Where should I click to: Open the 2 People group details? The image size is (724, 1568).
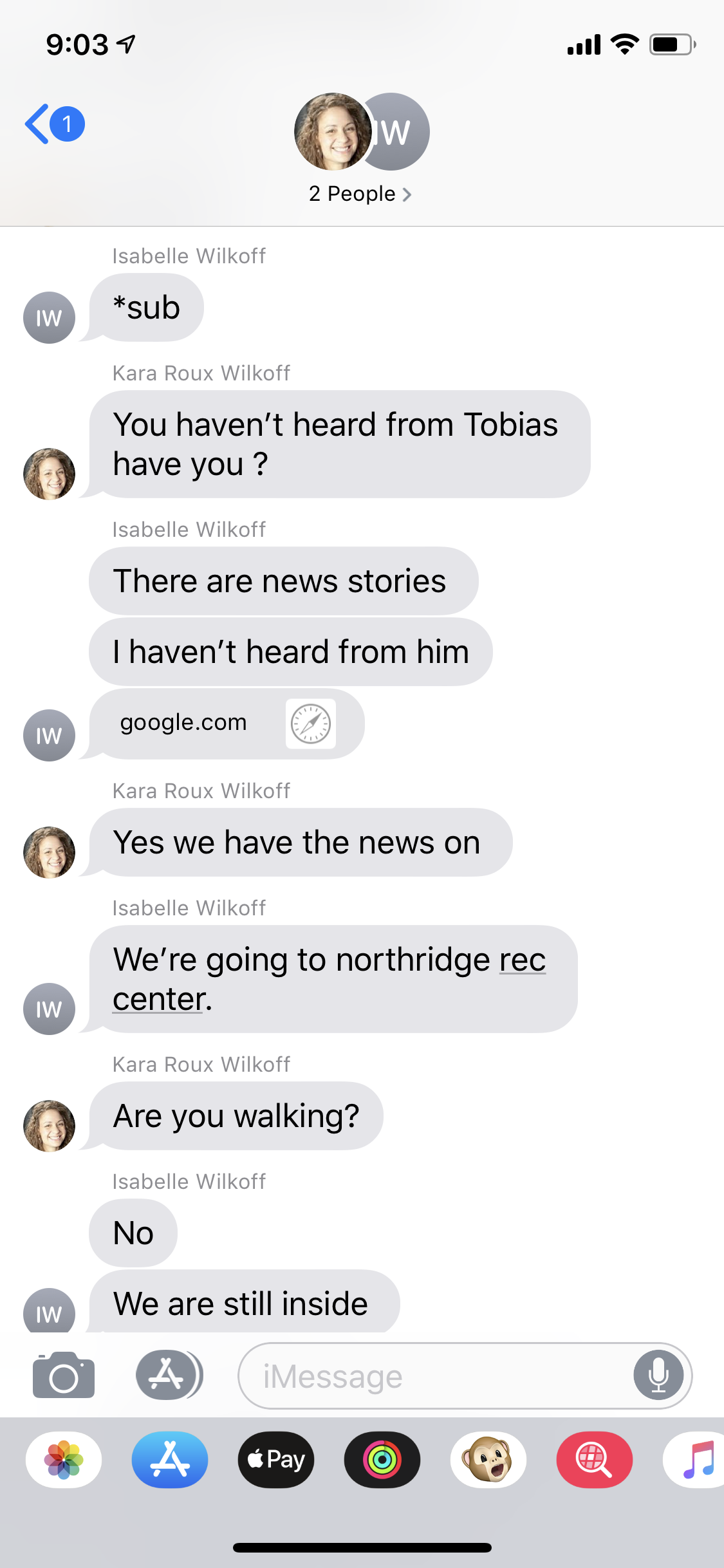click(x=360, y=194)
